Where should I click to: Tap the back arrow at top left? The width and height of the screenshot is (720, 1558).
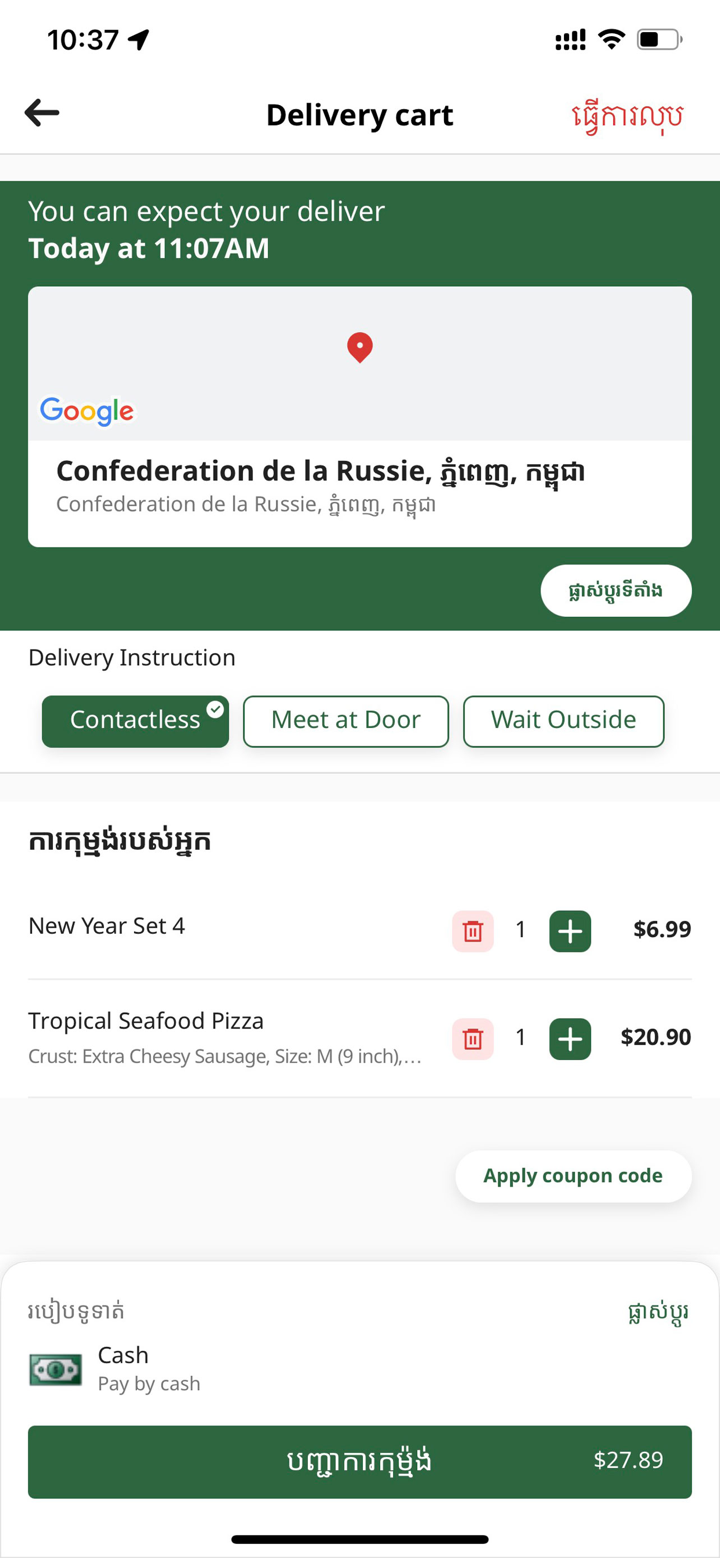pyautogui.click(x=41, y=113)
